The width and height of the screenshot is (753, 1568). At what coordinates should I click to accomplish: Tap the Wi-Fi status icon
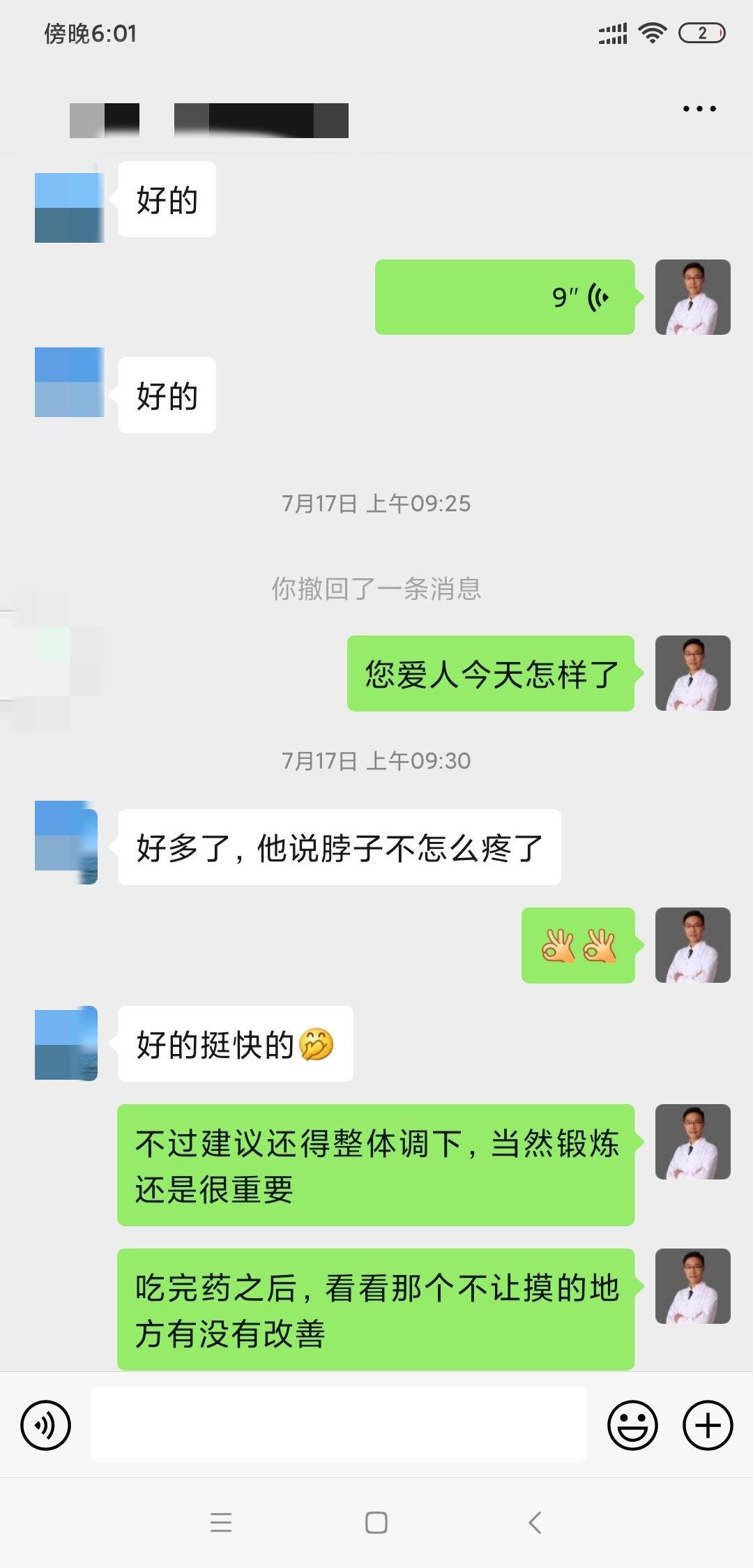(x=653, y=33)
